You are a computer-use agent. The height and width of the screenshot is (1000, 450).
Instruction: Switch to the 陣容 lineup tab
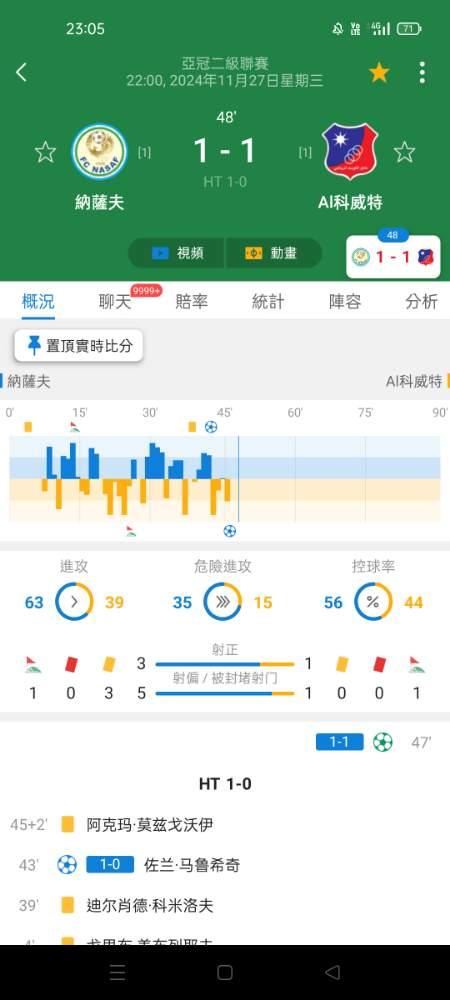tap(345, 302)
